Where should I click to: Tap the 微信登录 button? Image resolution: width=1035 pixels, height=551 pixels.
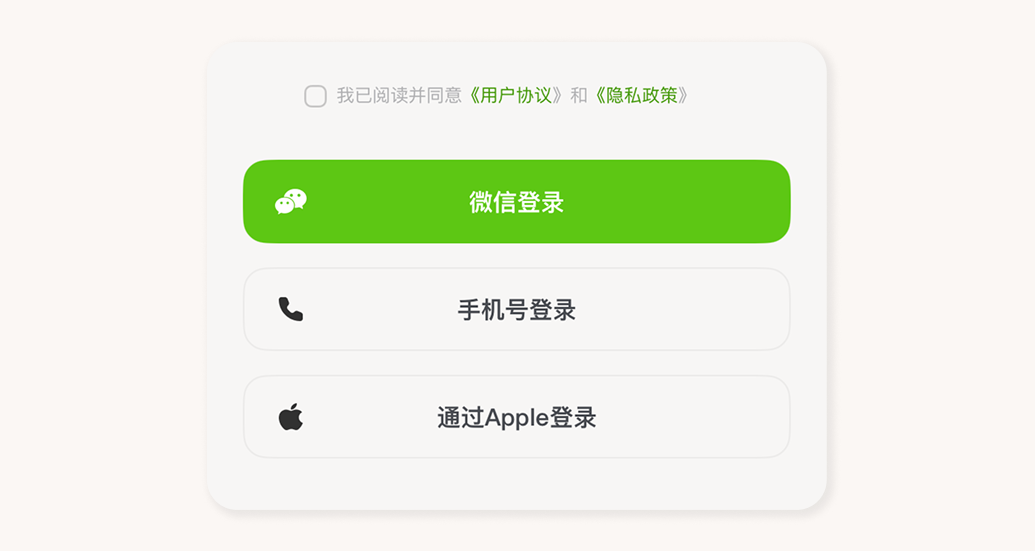(516, 202)
